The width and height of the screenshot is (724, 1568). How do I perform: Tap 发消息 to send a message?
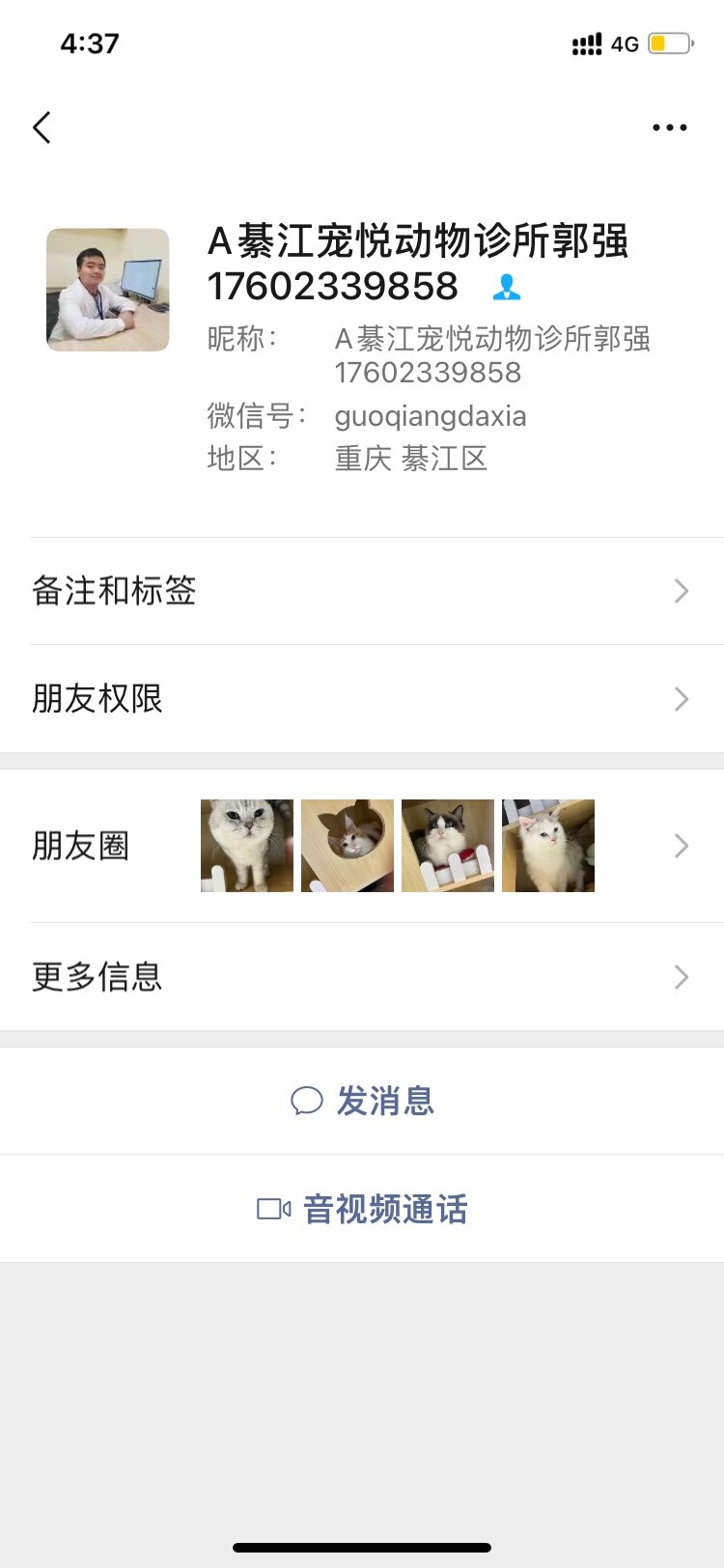point(363,1101)
